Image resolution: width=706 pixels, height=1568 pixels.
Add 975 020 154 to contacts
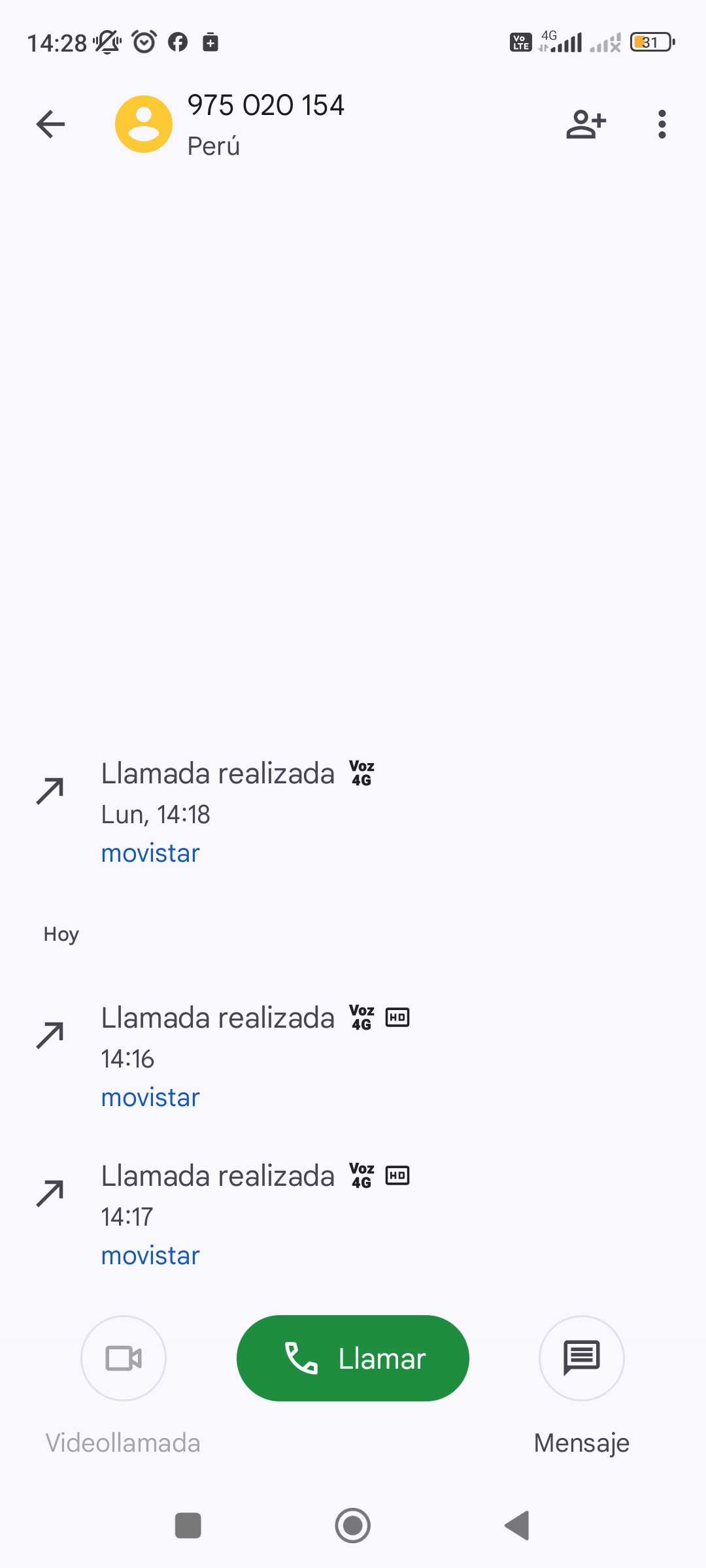(x=586, y=124)
